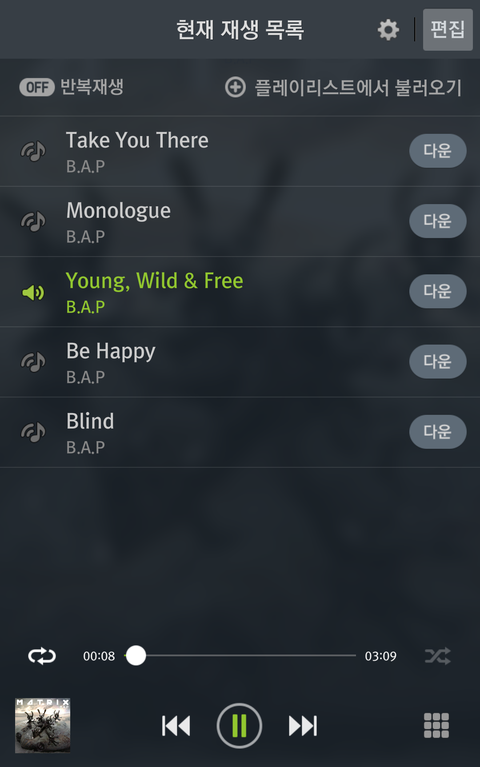480x767 pixels.
Task: Go back to the previous track
Action: (x=176, y=726)
